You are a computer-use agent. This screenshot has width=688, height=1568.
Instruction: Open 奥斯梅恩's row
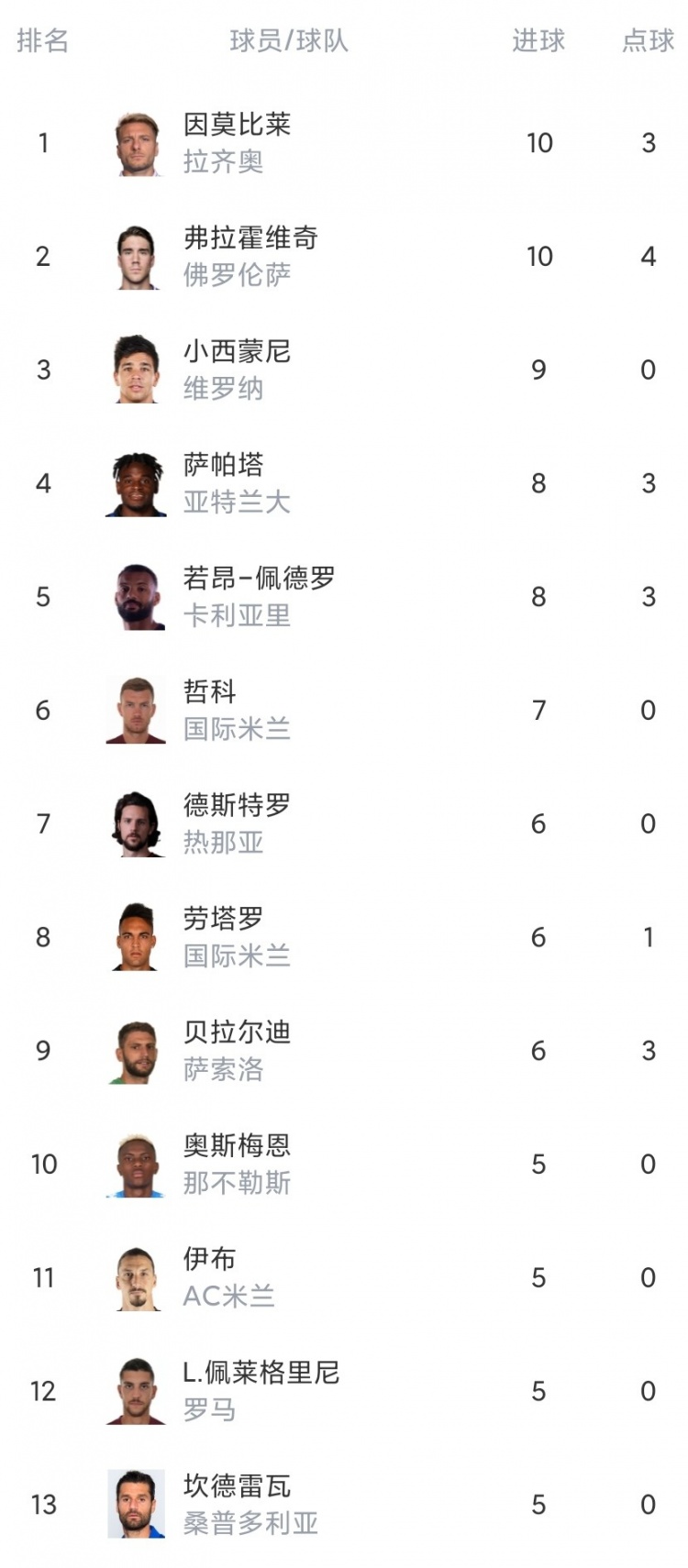click(x=344, y=1165)
